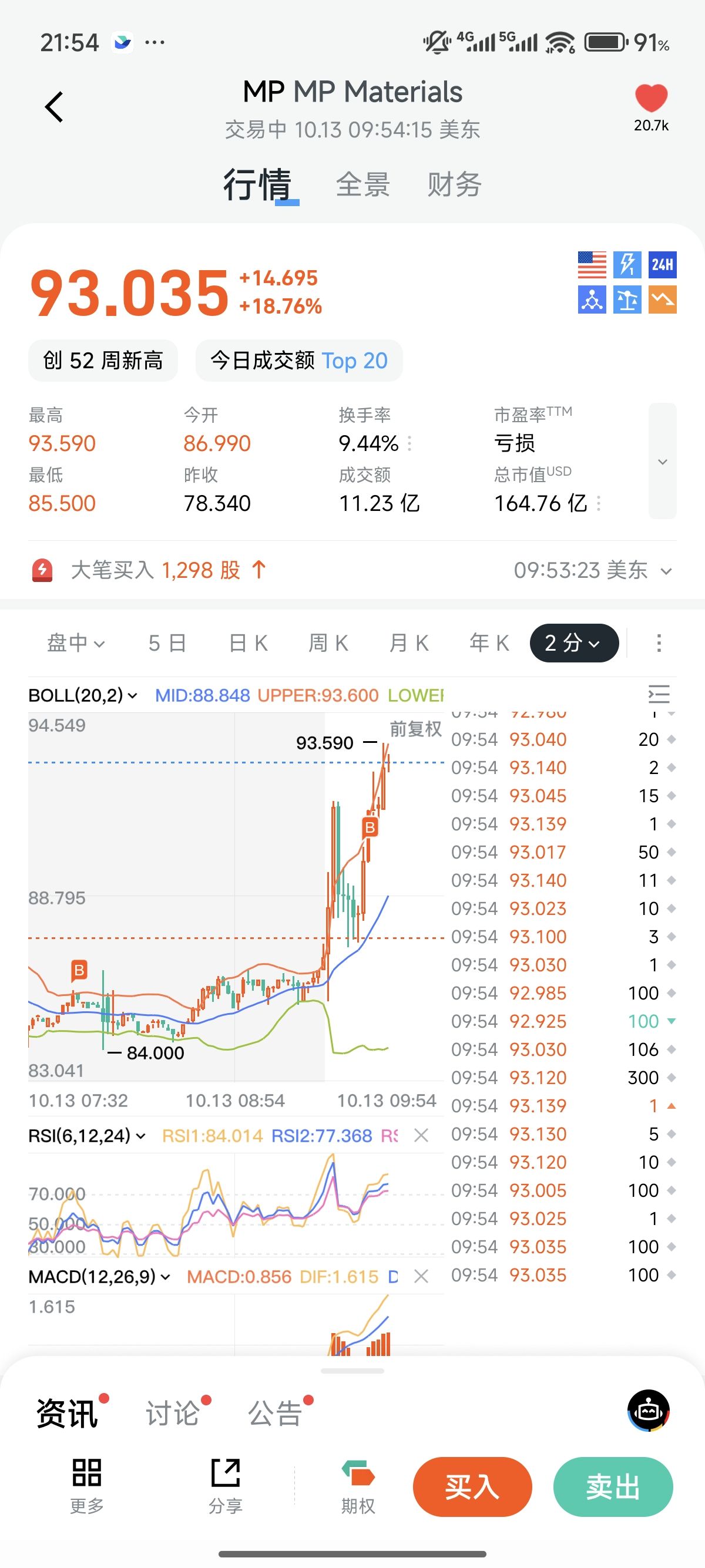
Task: Close the MACD indicator panel
Action: click(421, 1277)
